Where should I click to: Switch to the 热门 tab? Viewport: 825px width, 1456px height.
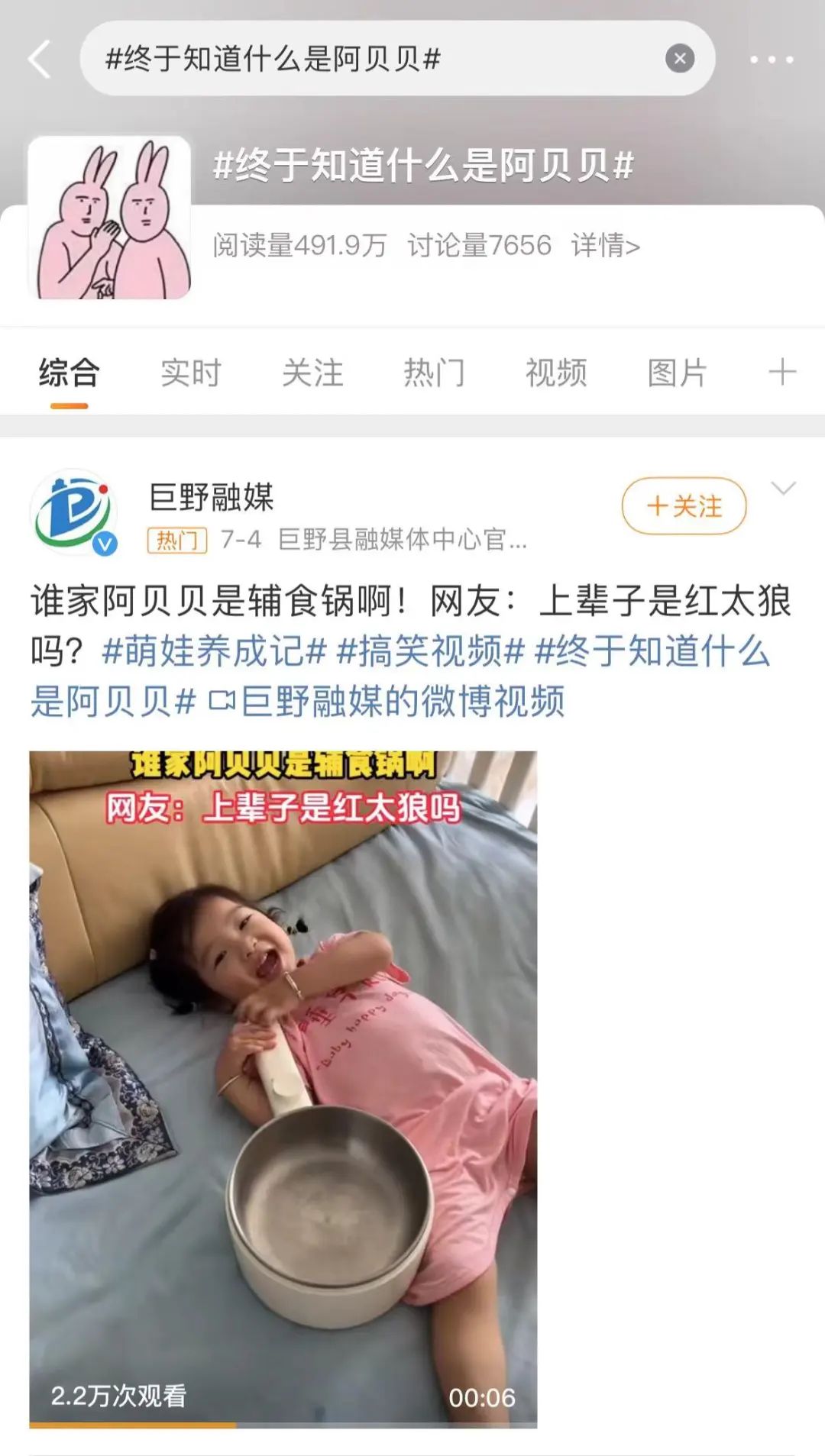(434, 373)
